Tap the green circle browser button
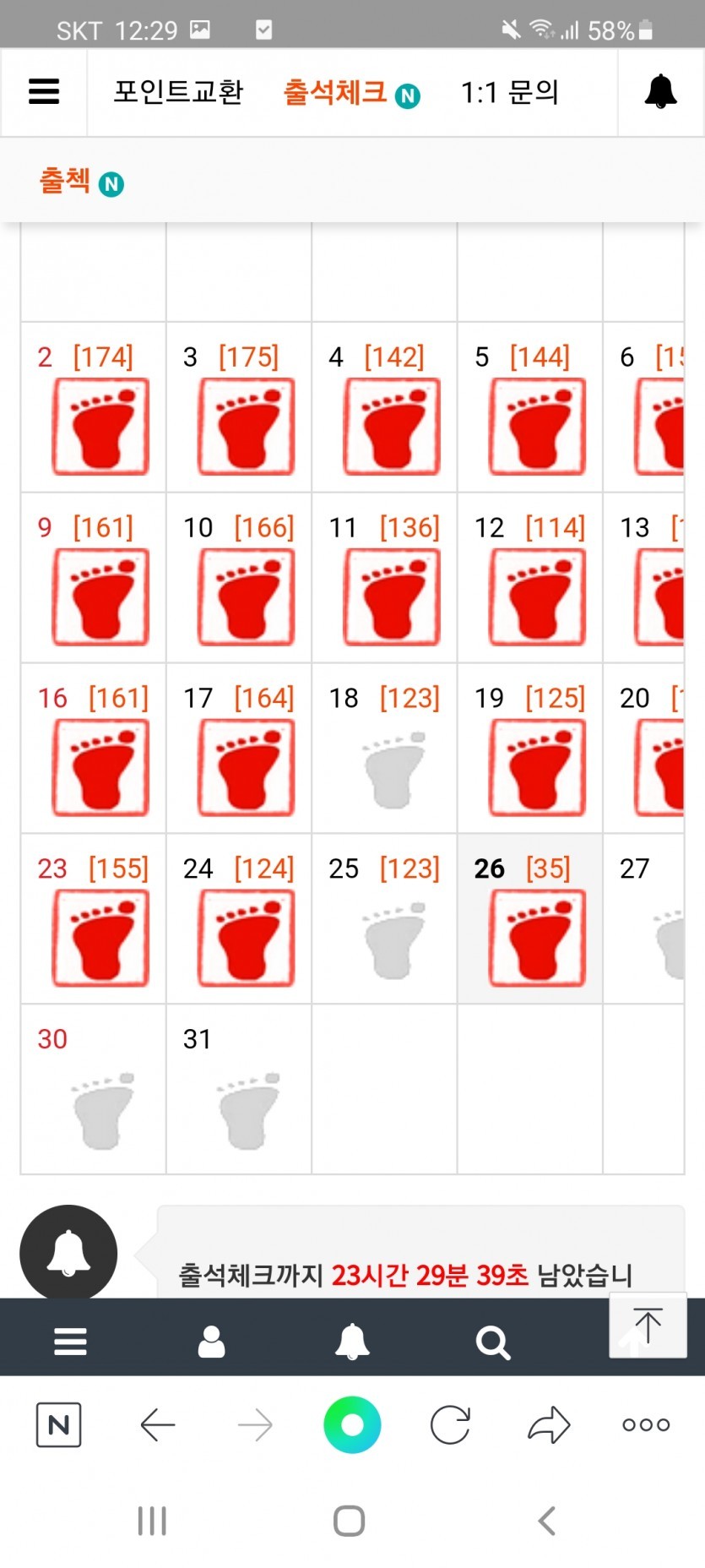The width and height of the screenshot is (705, 1568). click(352, 1425)
